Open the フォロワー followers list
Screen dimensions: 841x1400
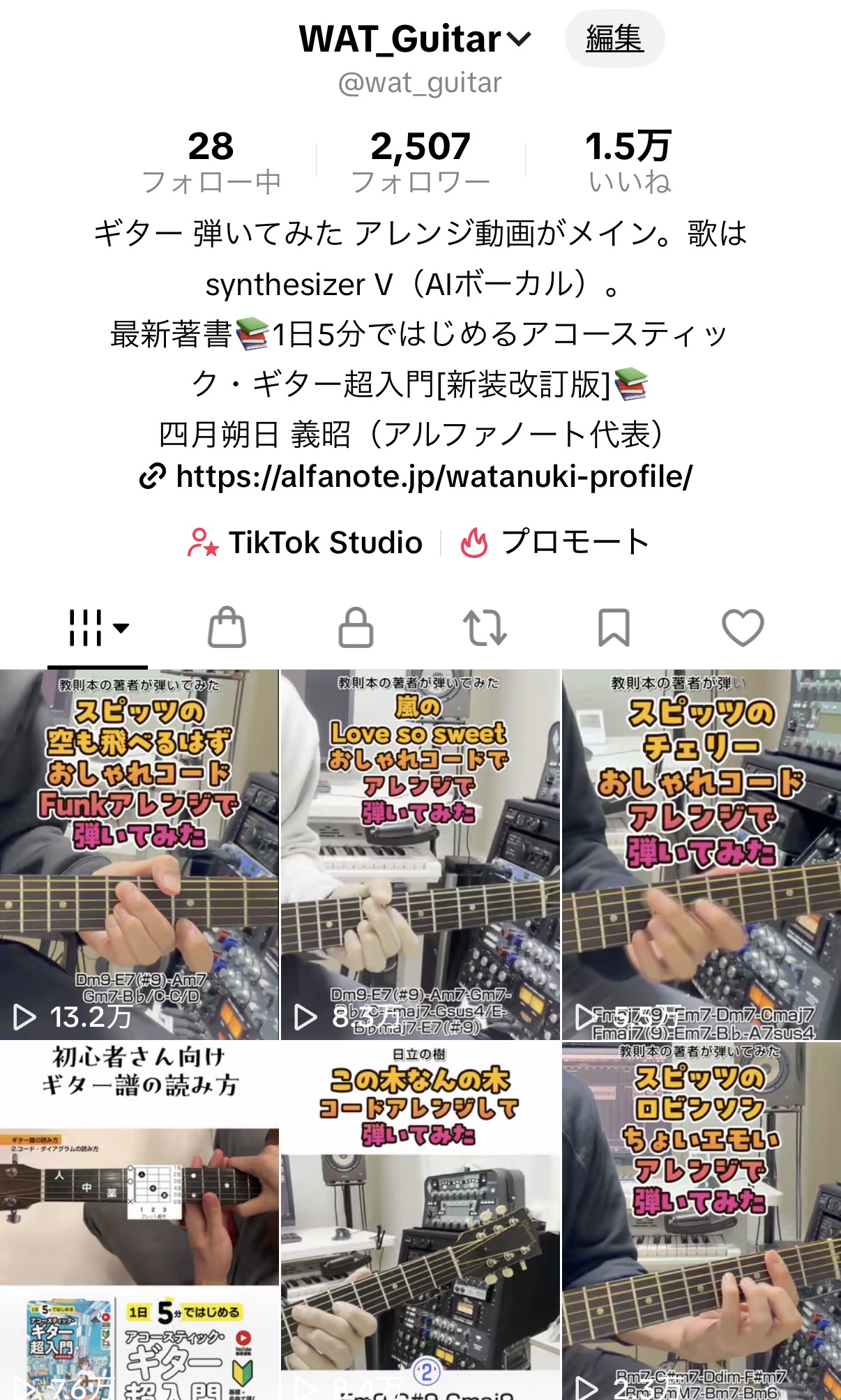pyautogui.click(x=420, y=161)
